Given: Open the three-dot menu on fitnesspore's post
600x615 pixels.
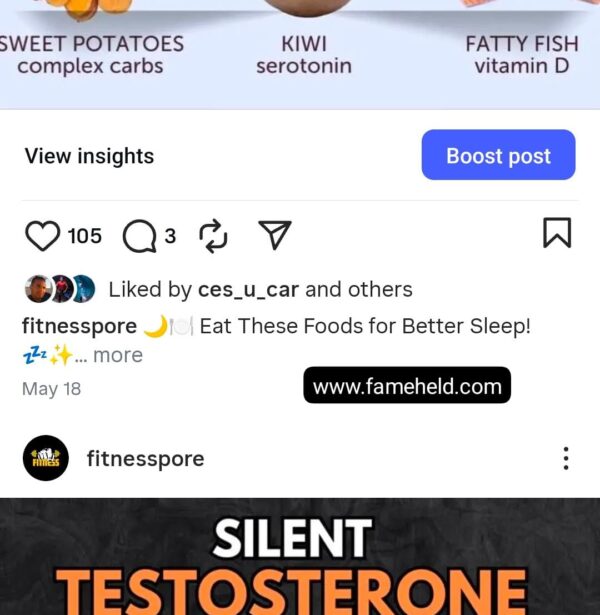Looking at the screenshot, I should pyautogui.click(x=566, y=459).
